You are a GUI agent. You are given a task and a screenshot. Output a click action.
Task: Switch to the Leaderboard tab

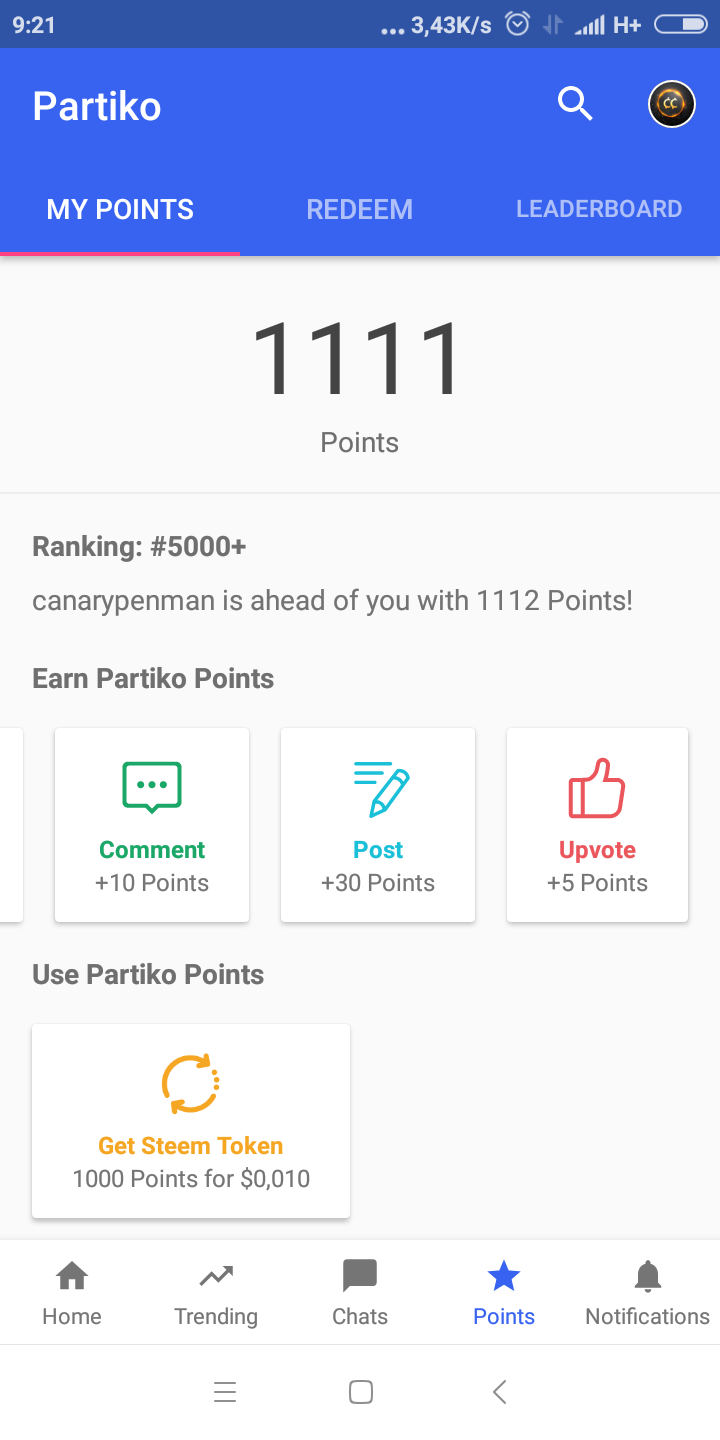[599, 209]
